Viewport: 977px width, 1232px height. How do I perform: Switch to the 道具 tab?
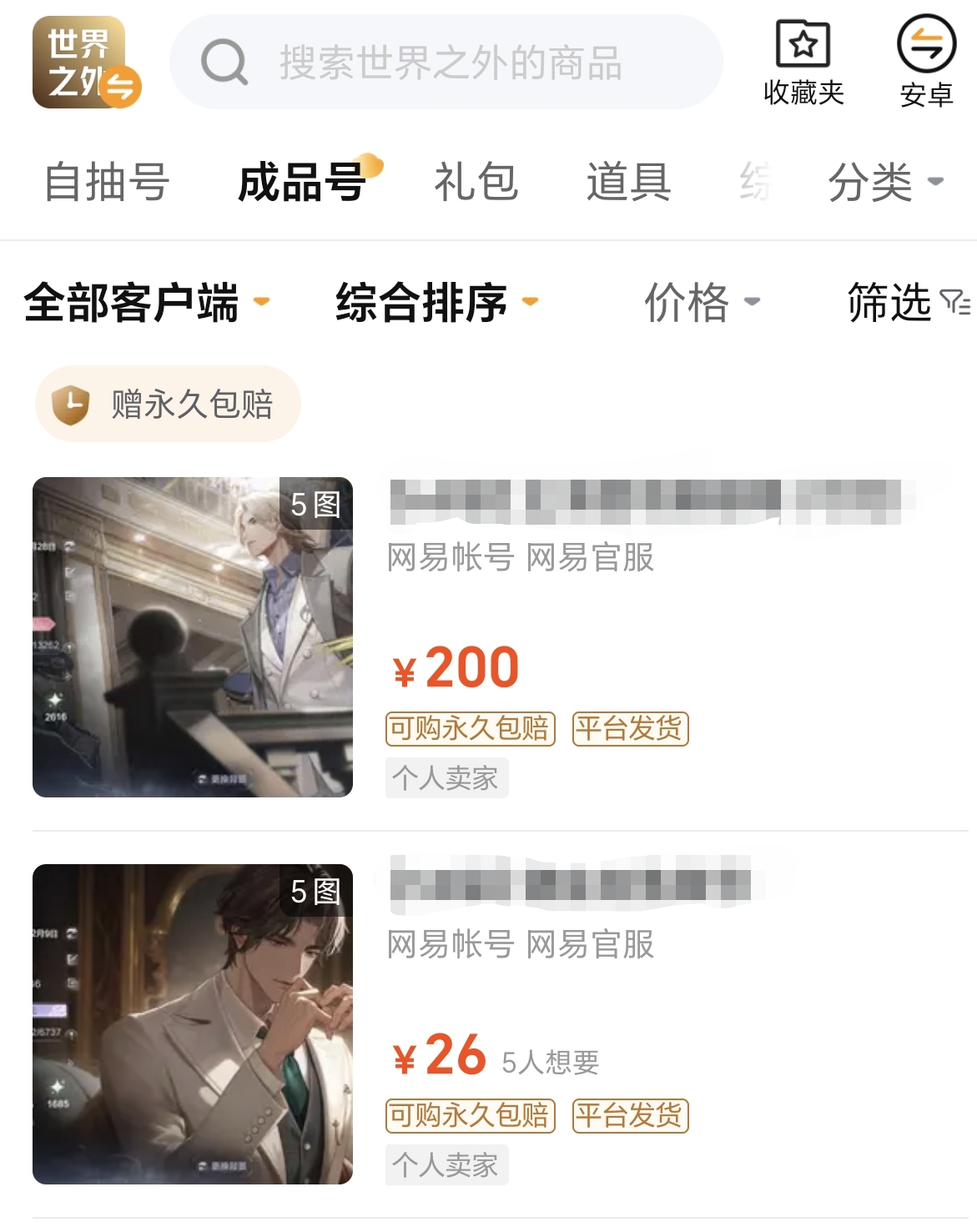[628, 182]
